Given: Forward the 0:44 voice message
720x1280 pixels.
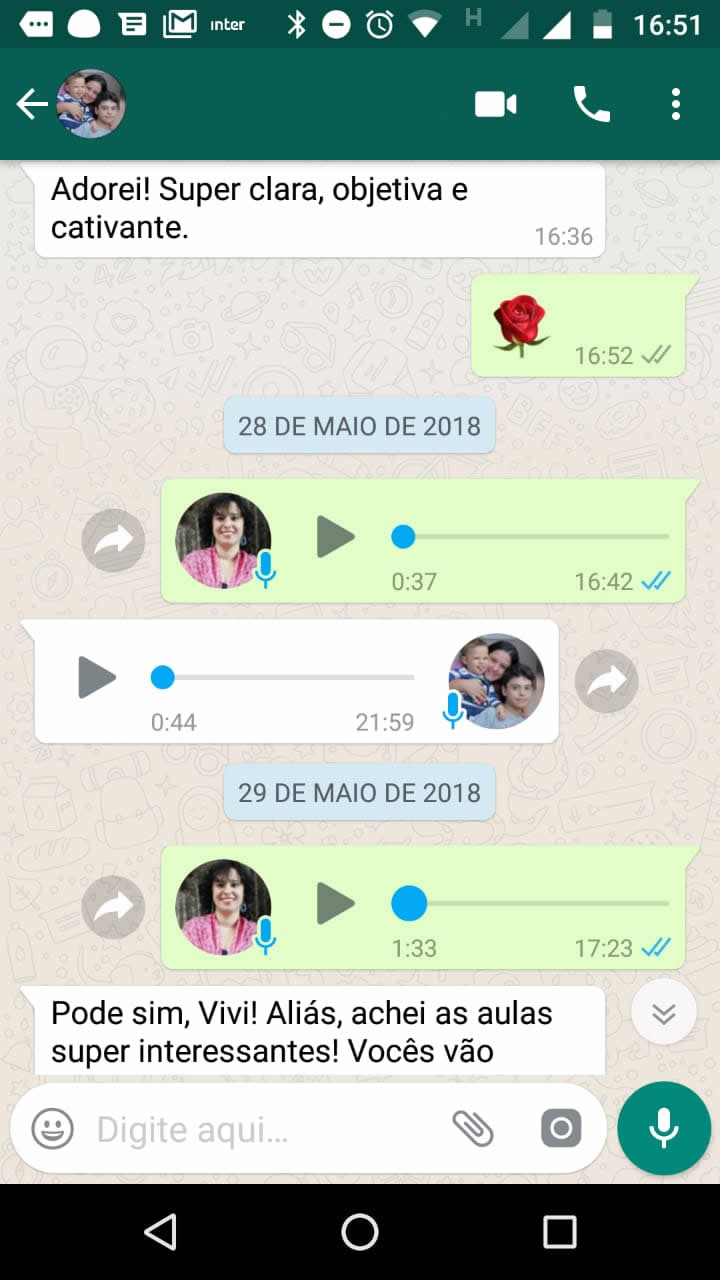Looking at the screenshot, I should point(606,681).
